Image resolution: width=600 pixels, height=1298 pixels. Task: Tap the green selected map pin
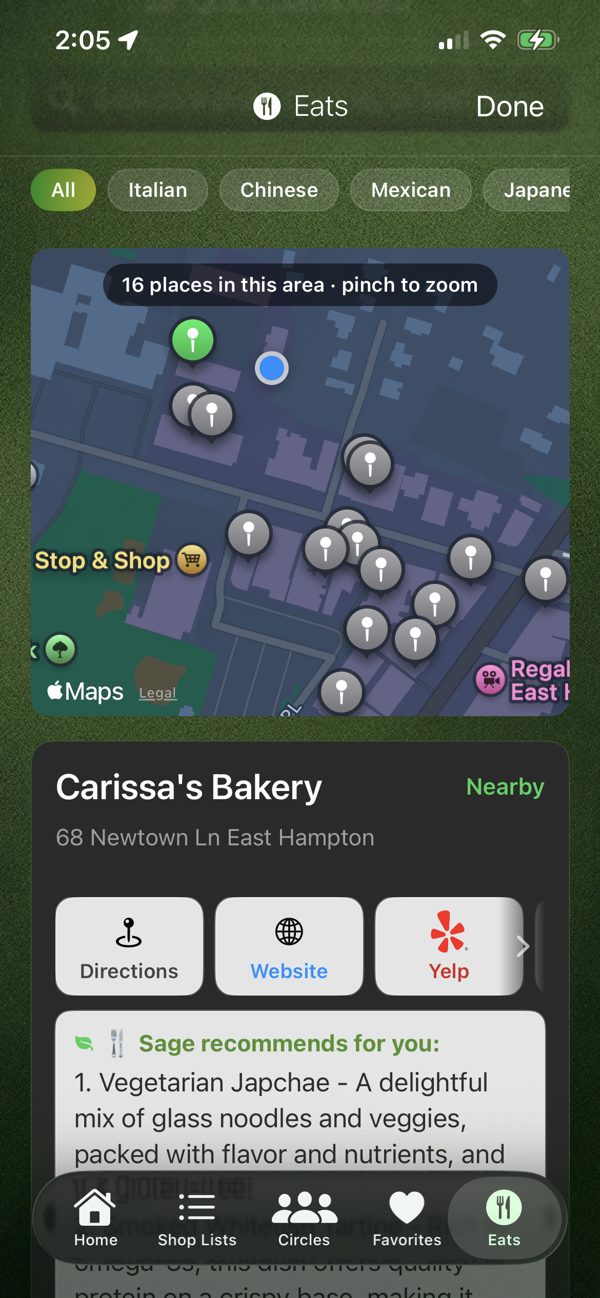[193, 342]
